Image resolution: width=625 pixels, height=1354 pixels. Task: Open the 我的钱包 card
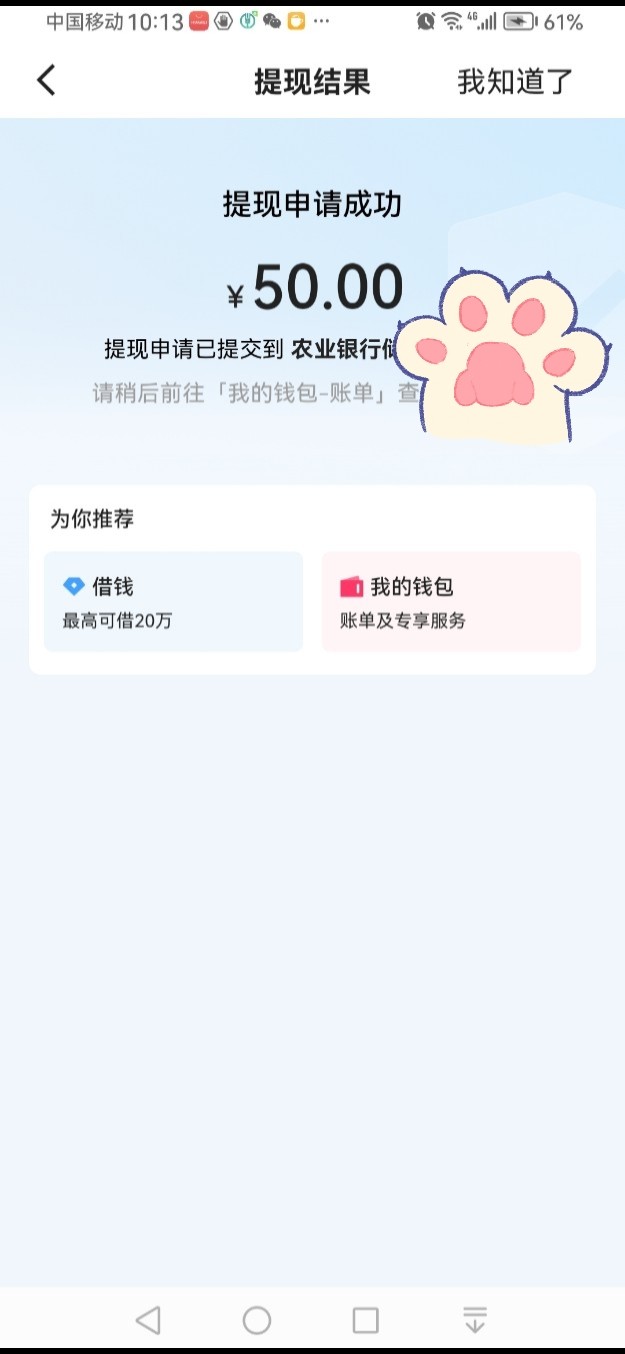[x=451, y=602]
